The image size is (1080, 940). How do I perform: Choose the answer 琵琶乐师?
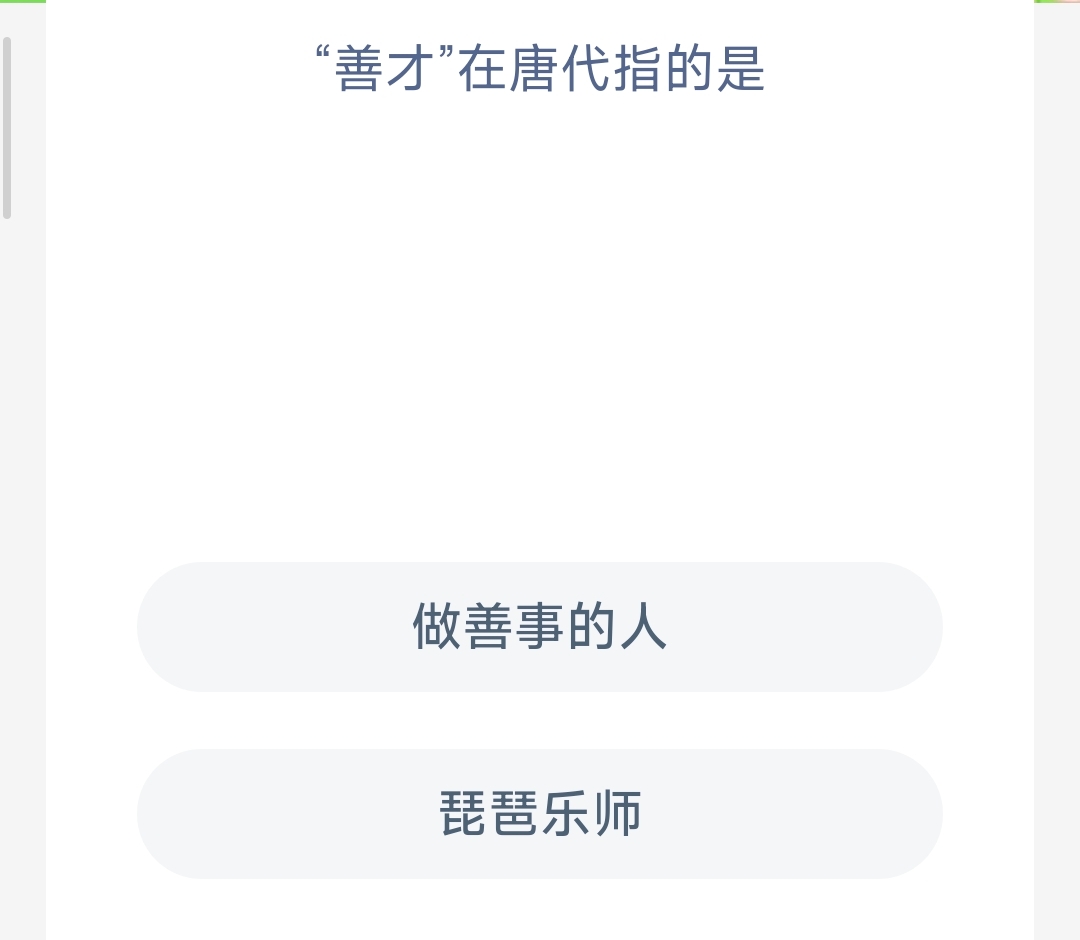point(540,814)
